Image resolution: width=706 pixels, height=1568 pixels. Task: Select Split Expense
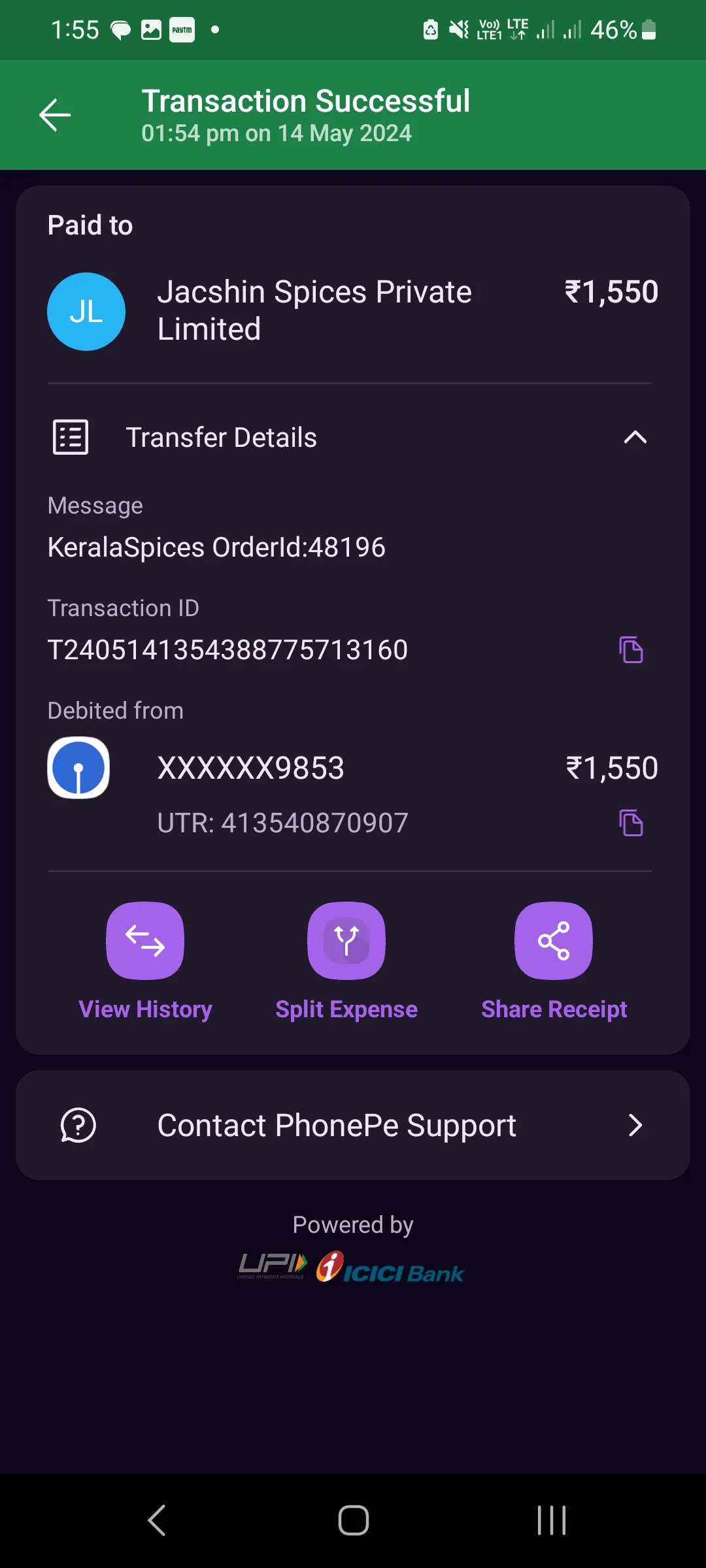click(x=346, y=960)
